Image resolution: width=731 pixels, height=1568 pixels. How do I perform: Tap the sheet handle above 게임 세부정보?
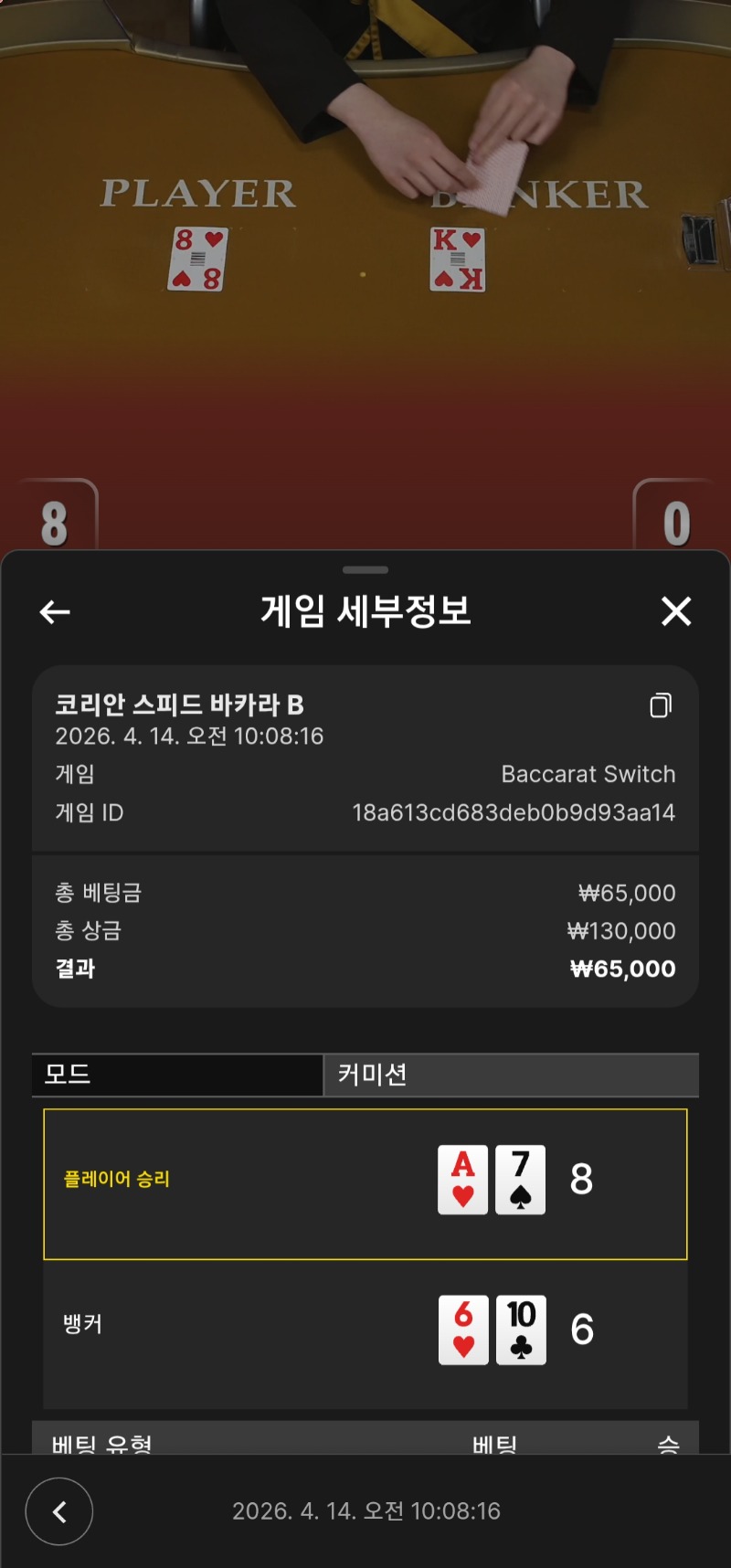pyautogui.click(x=365, y=570)
